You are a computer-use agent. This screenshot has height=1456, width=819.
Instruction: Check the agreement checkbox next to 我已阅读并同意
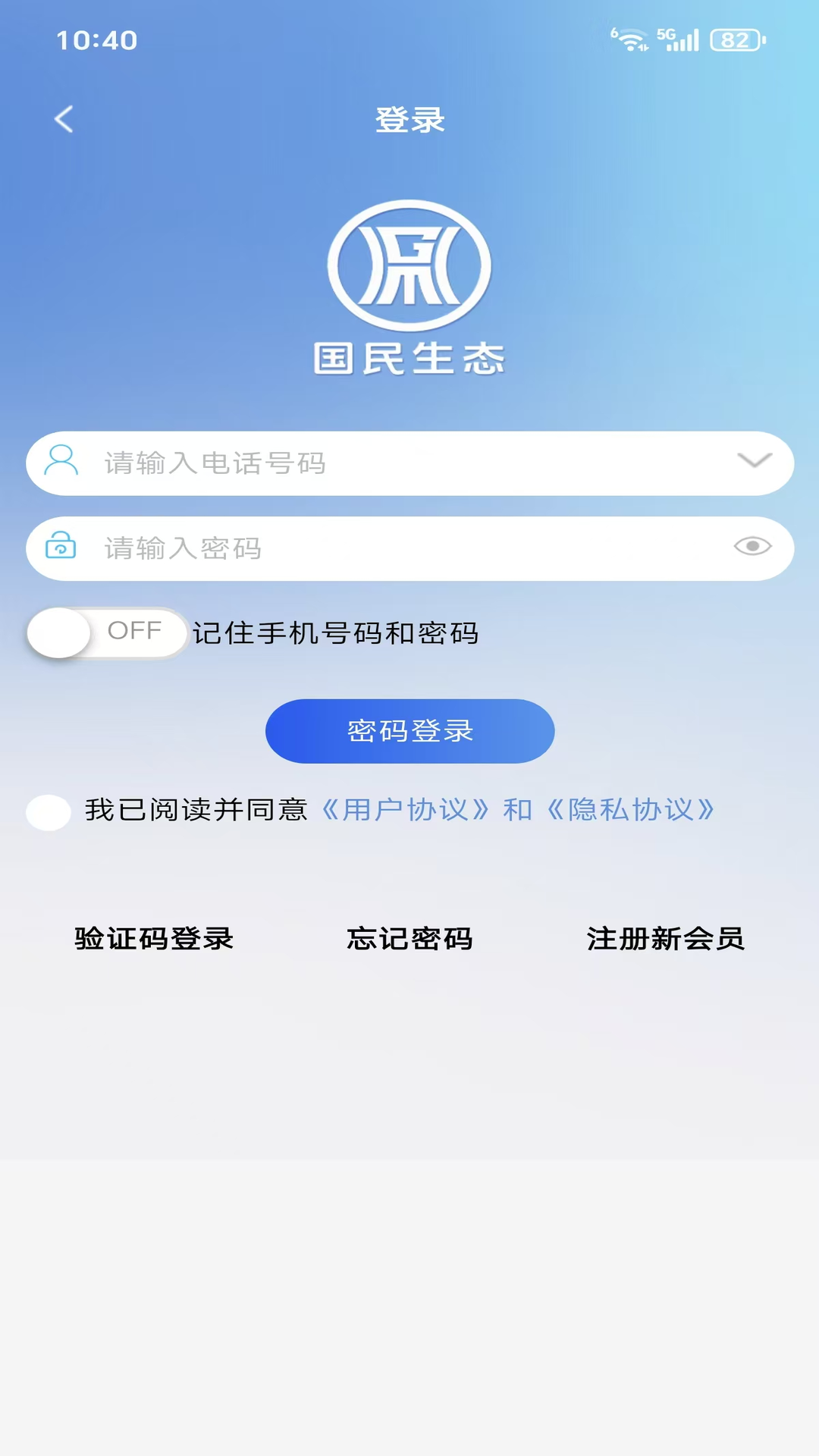click(x=49, y=813)
